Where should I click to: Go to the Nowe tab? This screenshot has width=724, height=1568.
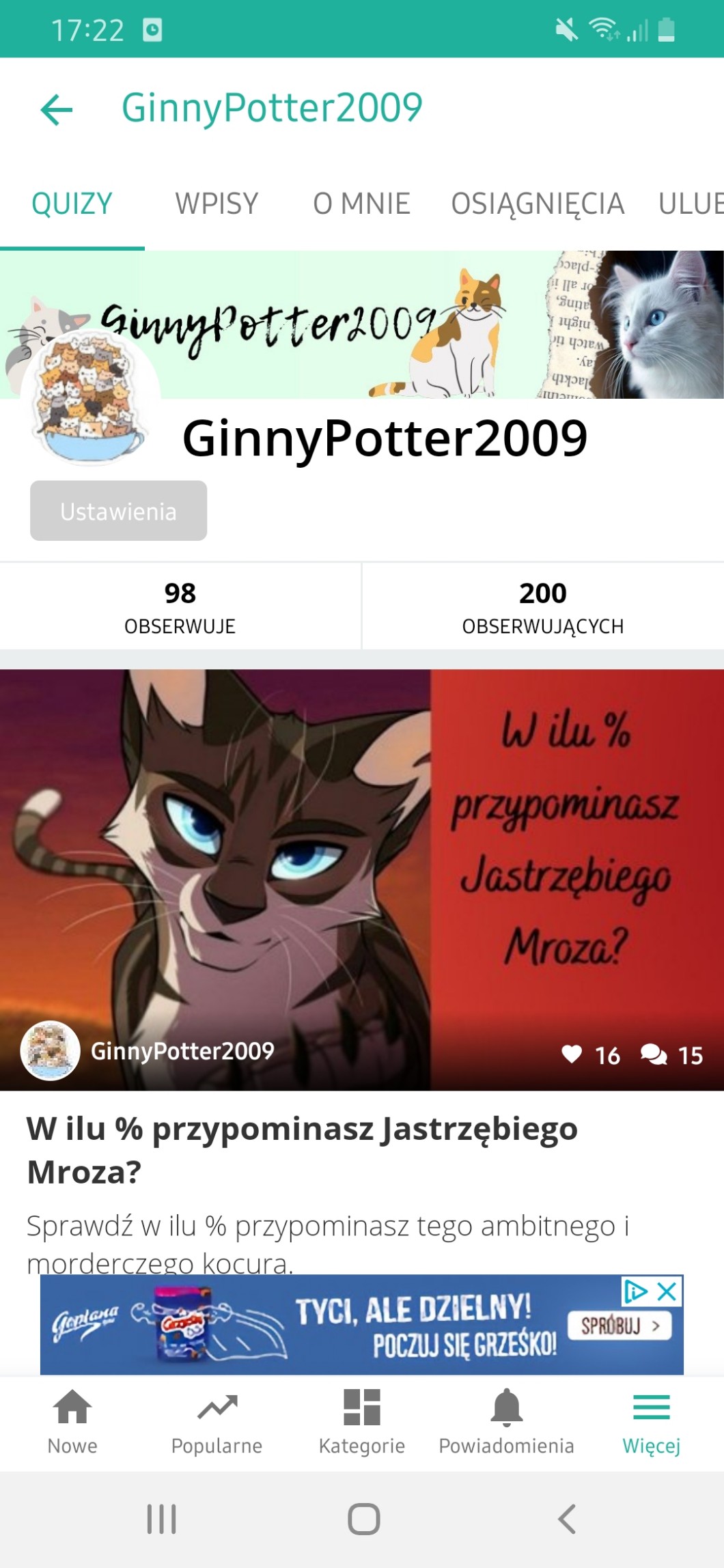click(x=72, y=1422)
